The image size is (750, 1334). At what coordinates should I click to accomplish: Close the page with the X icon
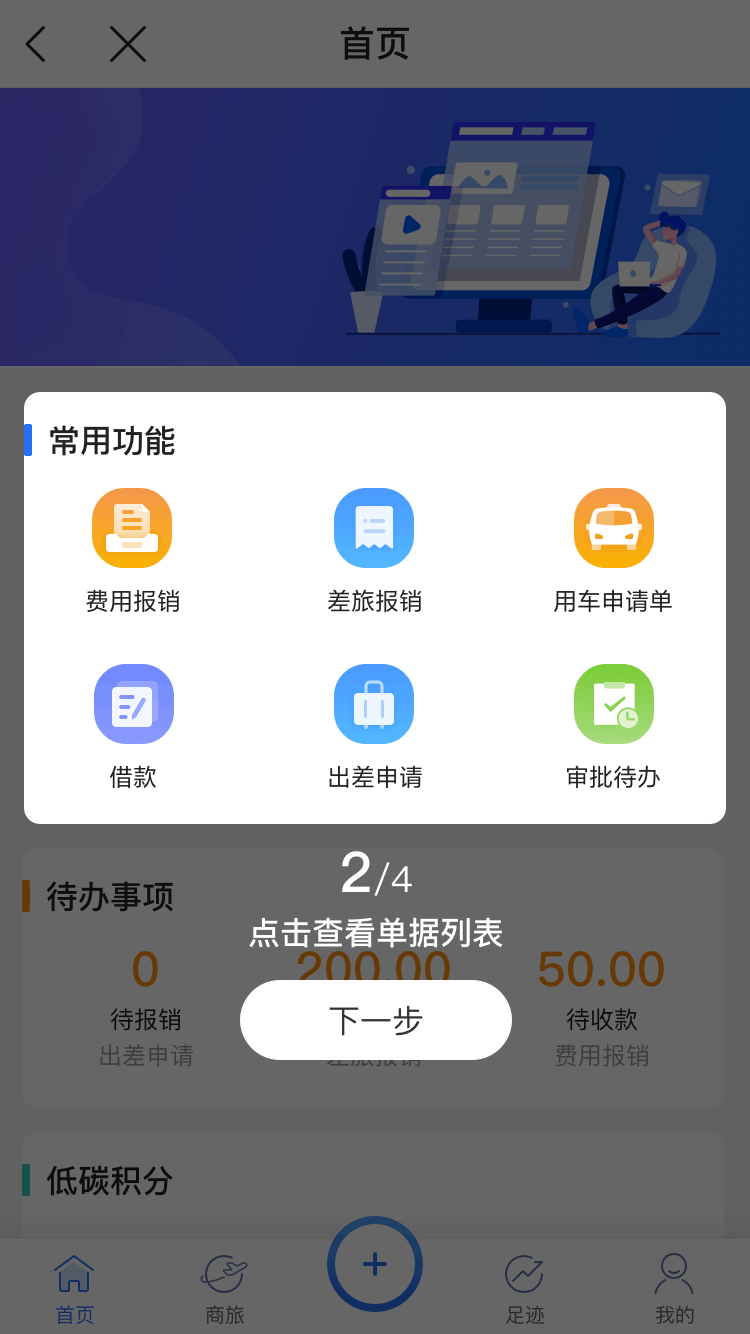[x=128, y=44]
